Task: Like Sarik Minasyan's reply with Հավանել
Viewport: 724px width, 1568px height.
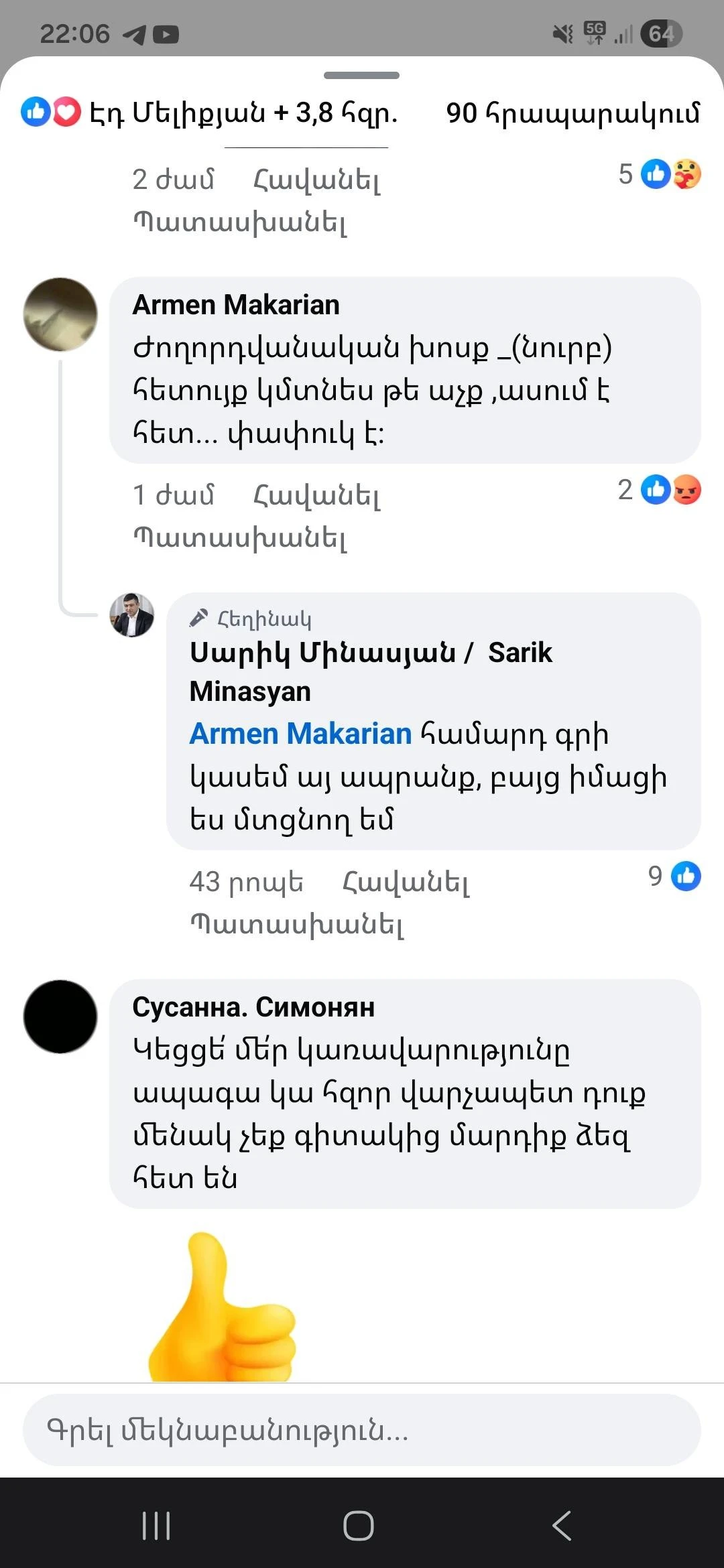Action: coord(406,883)
